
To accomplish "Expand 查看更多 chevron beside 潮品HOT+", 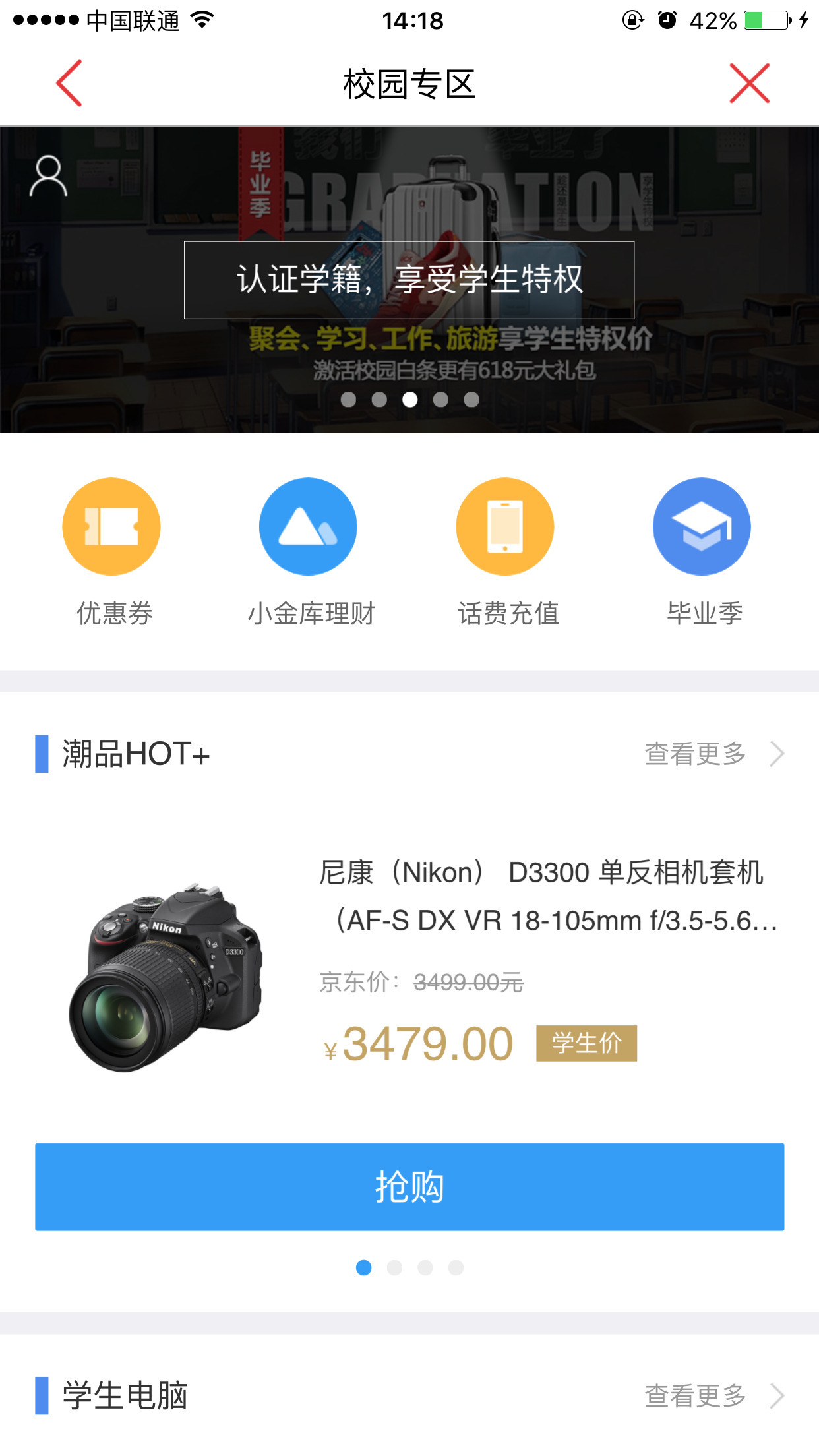I will (777, 754).
